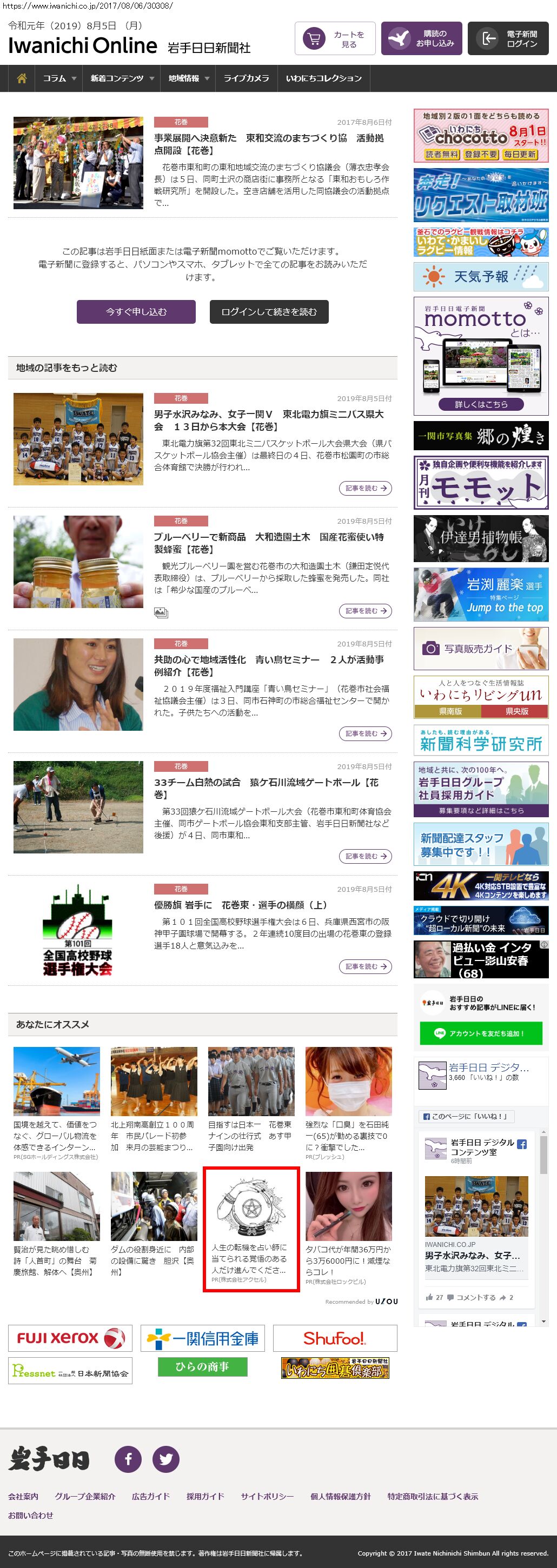Expand the コラム menu
Viewport: 557px width, 1568px height.
[x=59, y=78]
